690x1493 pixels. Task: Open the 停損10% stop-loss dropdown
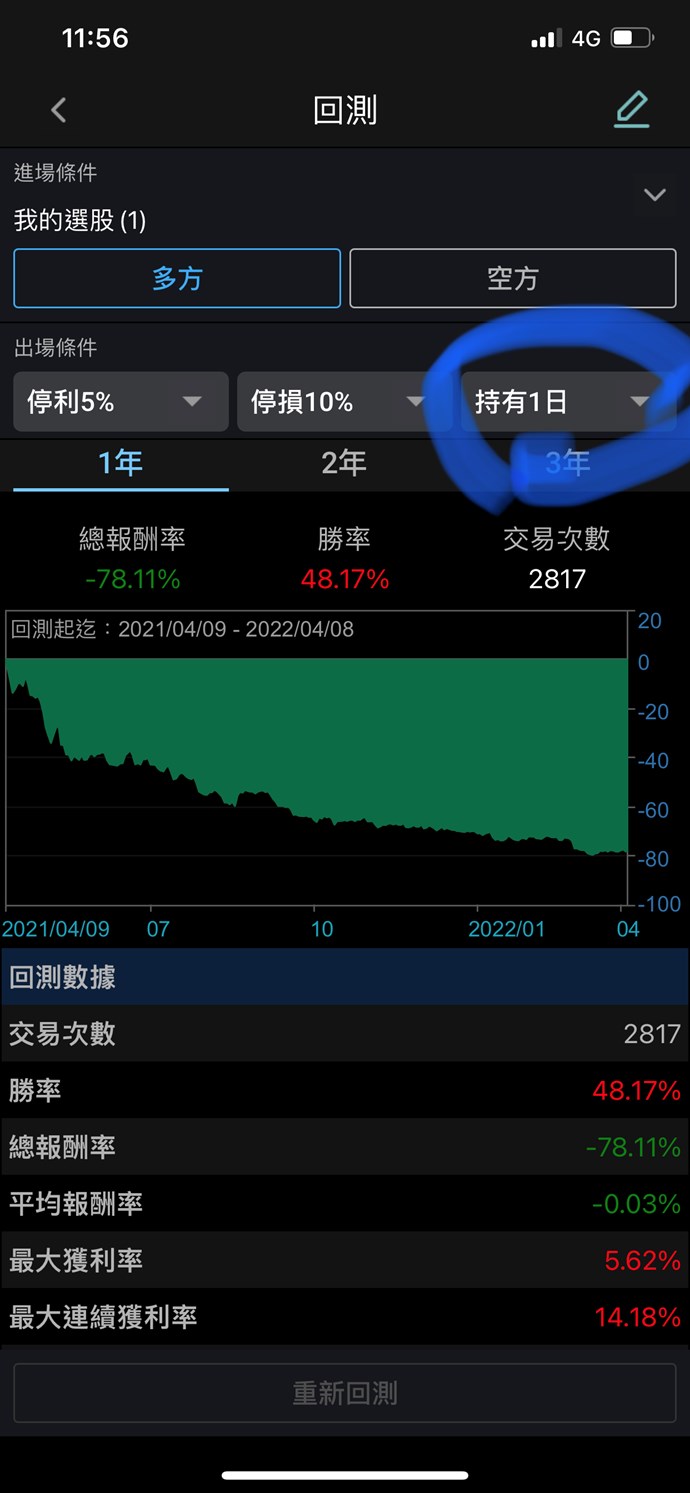(342, 402)
